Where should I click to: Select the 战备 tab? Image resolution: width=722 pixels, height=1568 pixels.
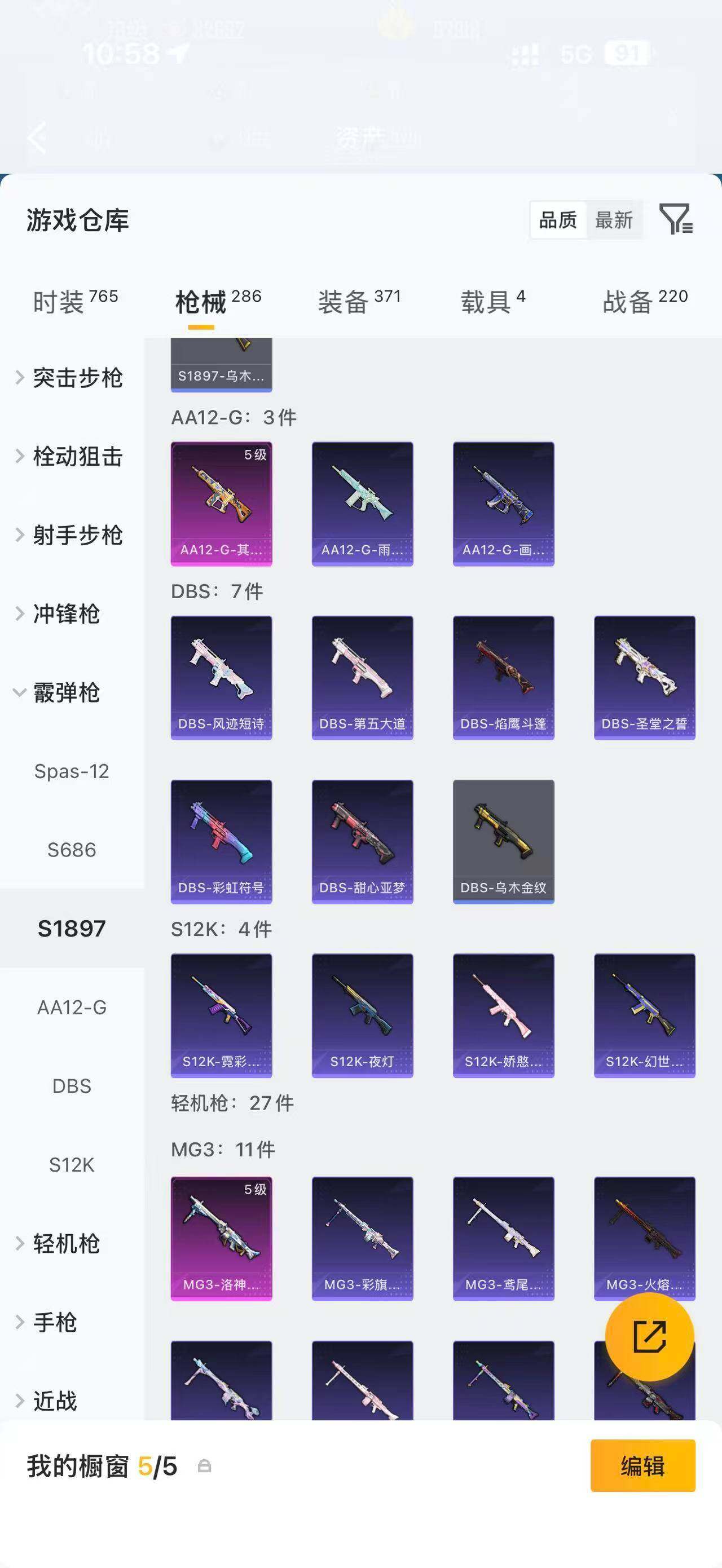pyautogui.click(x=645, y=301)
